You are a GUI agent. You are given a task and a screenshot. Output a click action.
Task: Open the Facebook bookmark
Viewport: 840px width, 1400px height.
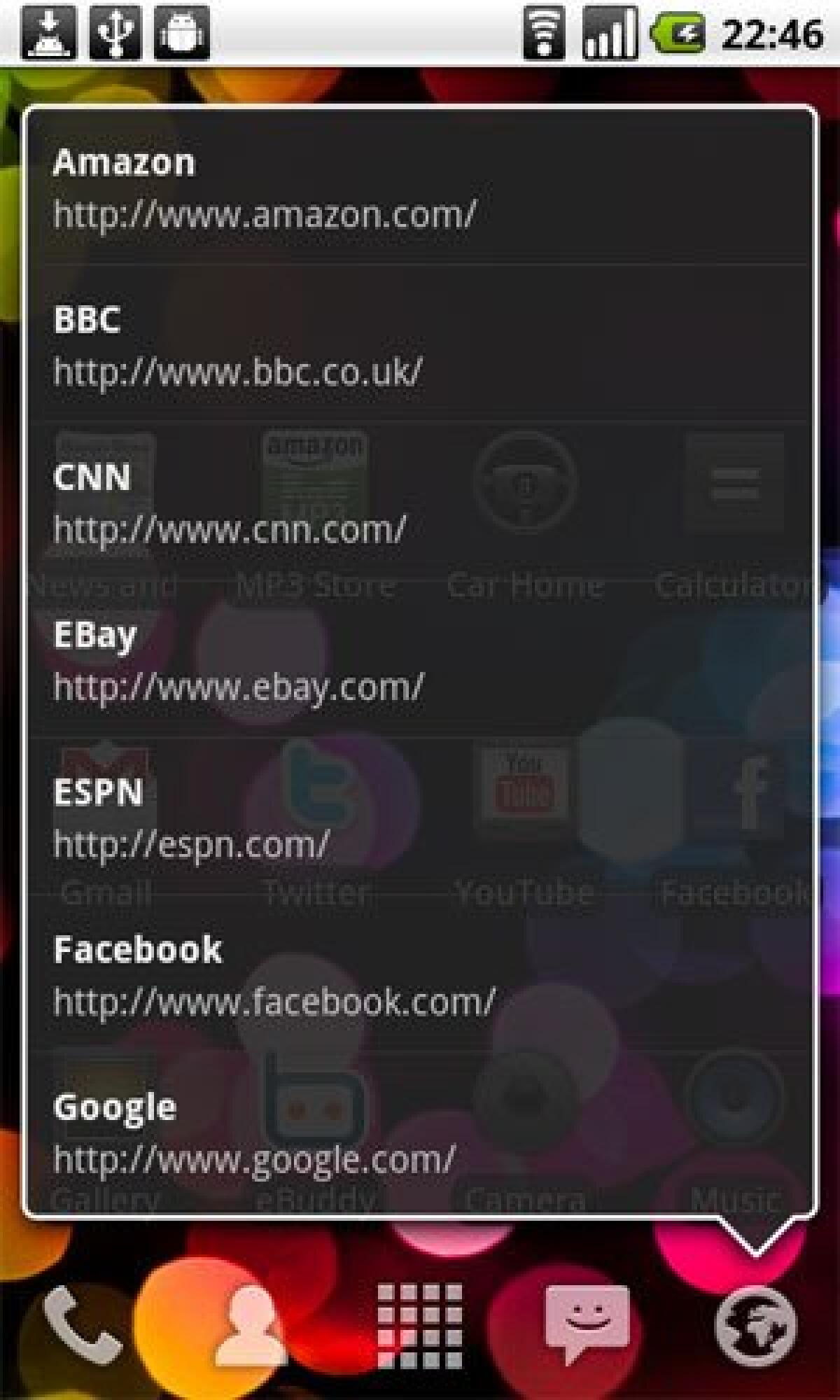coord(420,975)
